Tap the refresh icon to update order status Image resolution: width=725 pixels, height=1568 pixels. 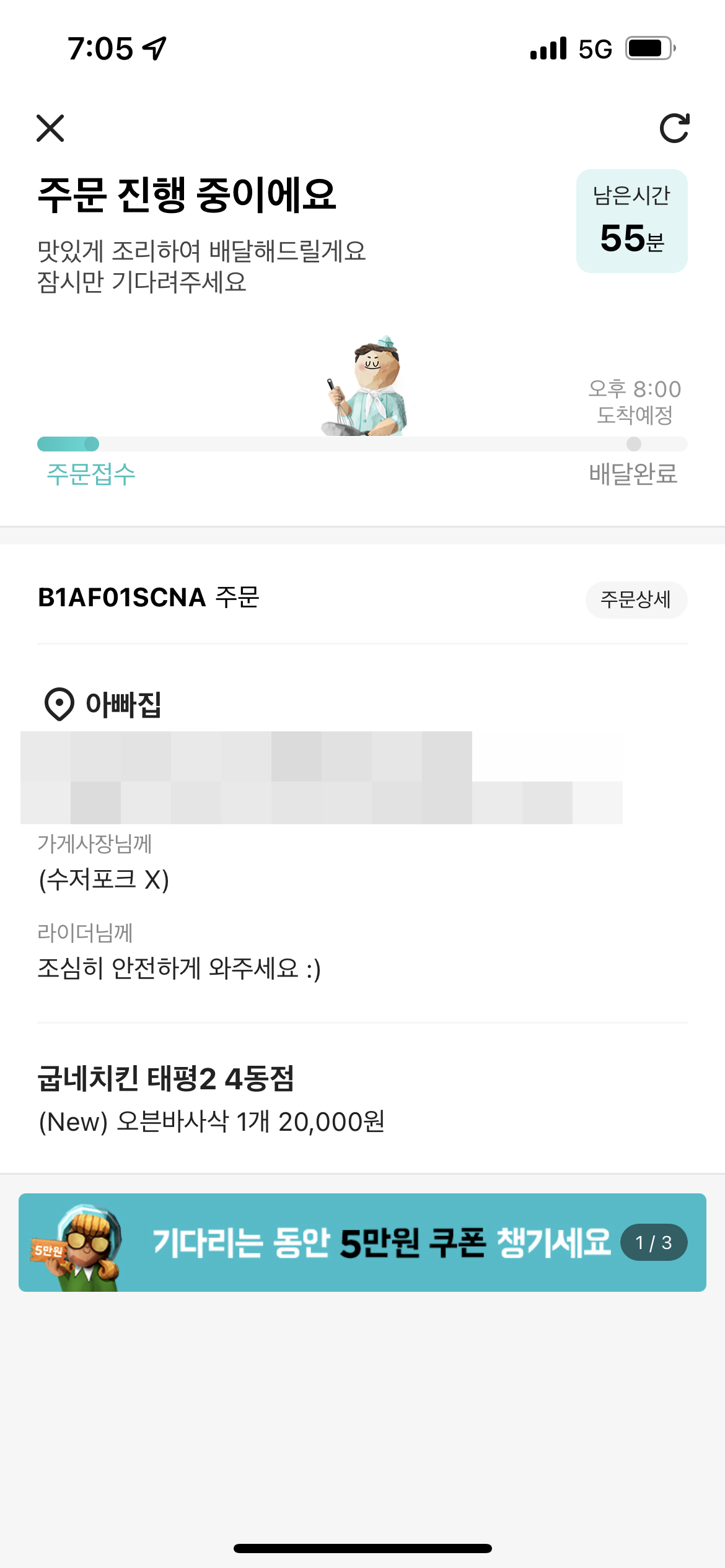point(675,129)
